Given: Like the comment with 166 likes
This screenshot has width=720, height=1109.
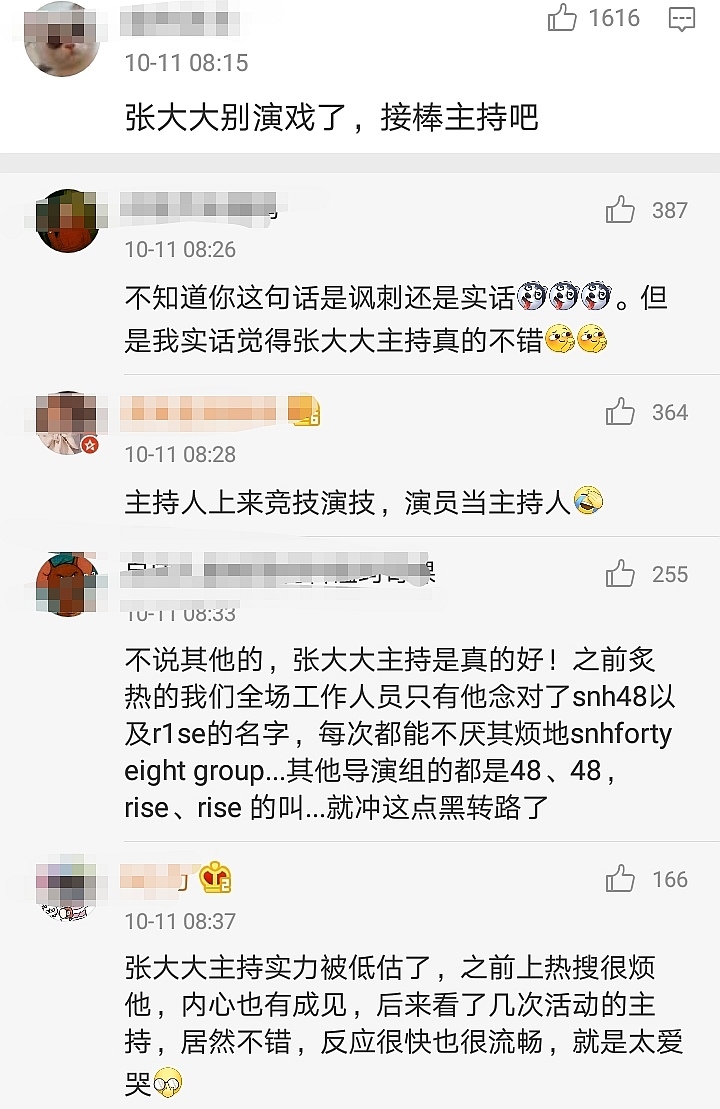Looking at the screenshot, I should tap(621, 879).
